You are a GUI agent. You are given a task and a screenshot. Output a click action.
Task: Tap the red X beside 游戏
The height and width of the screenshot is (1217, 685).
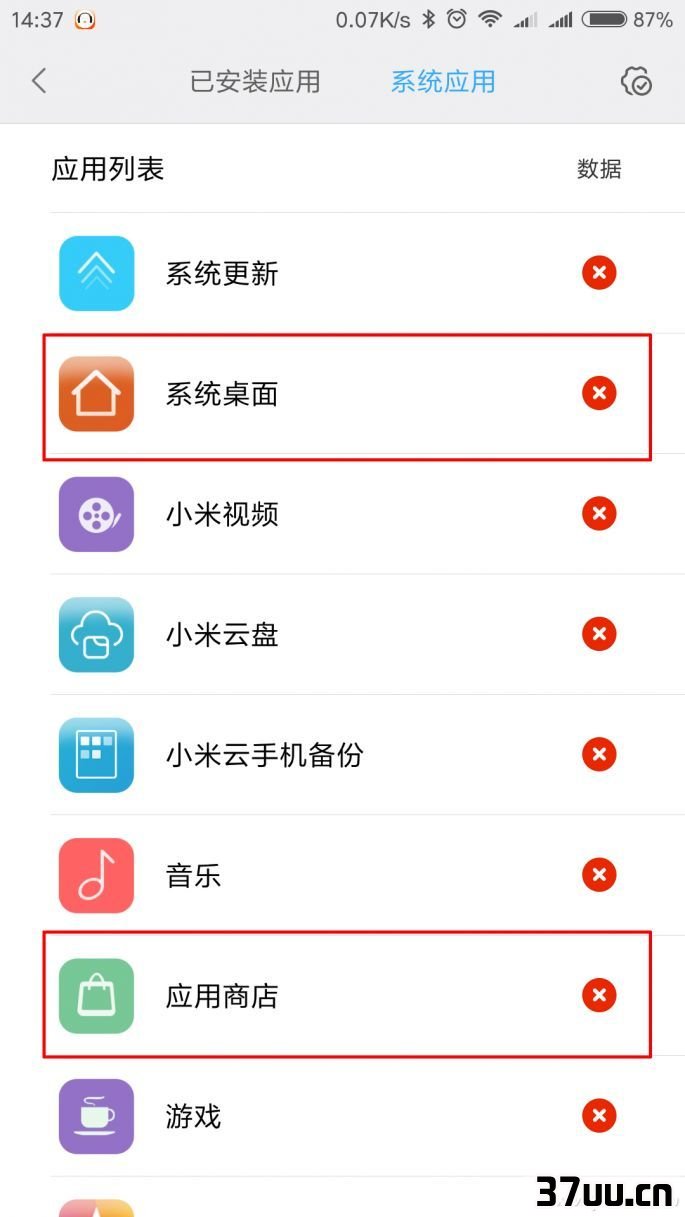(x=599, y=1115)
